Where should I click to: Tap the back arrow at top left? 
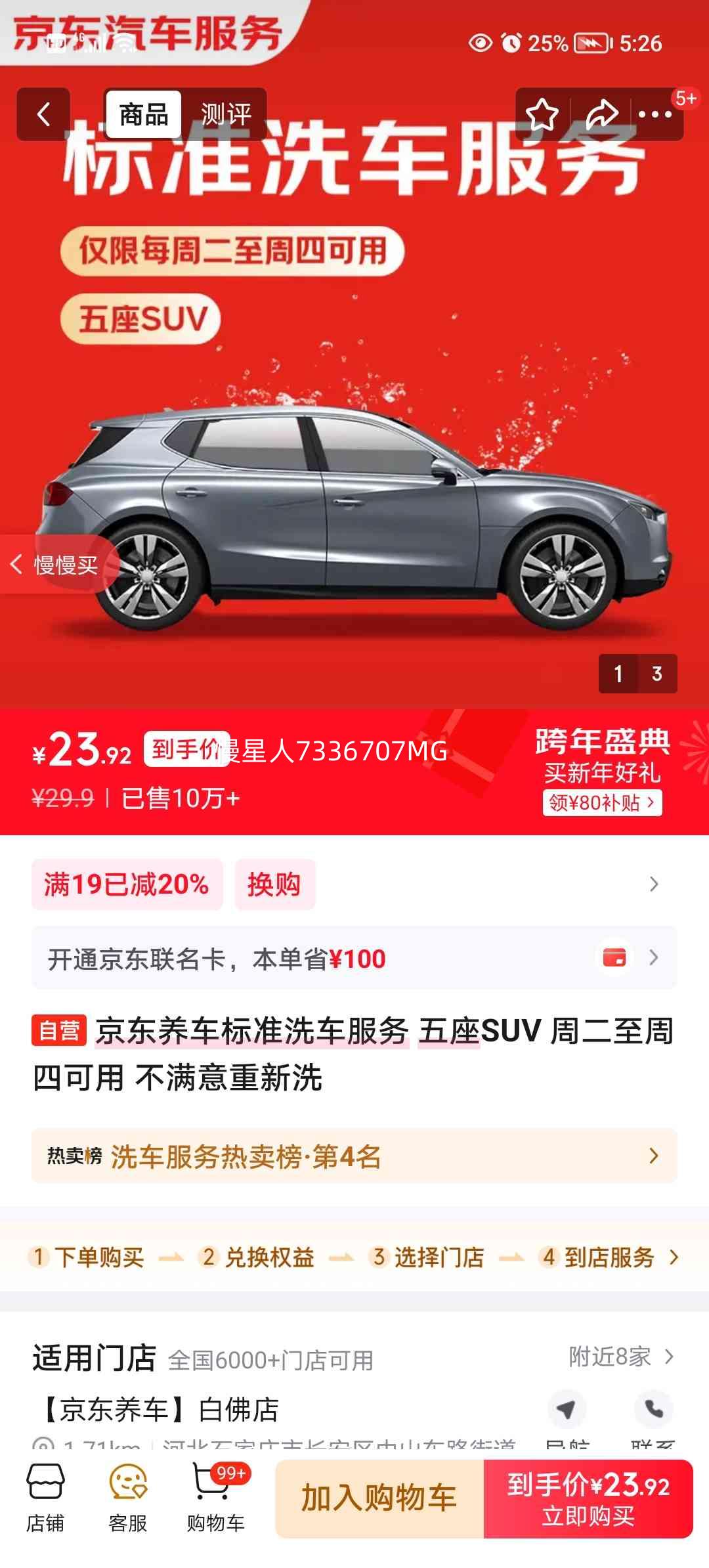tap(43, 114)
